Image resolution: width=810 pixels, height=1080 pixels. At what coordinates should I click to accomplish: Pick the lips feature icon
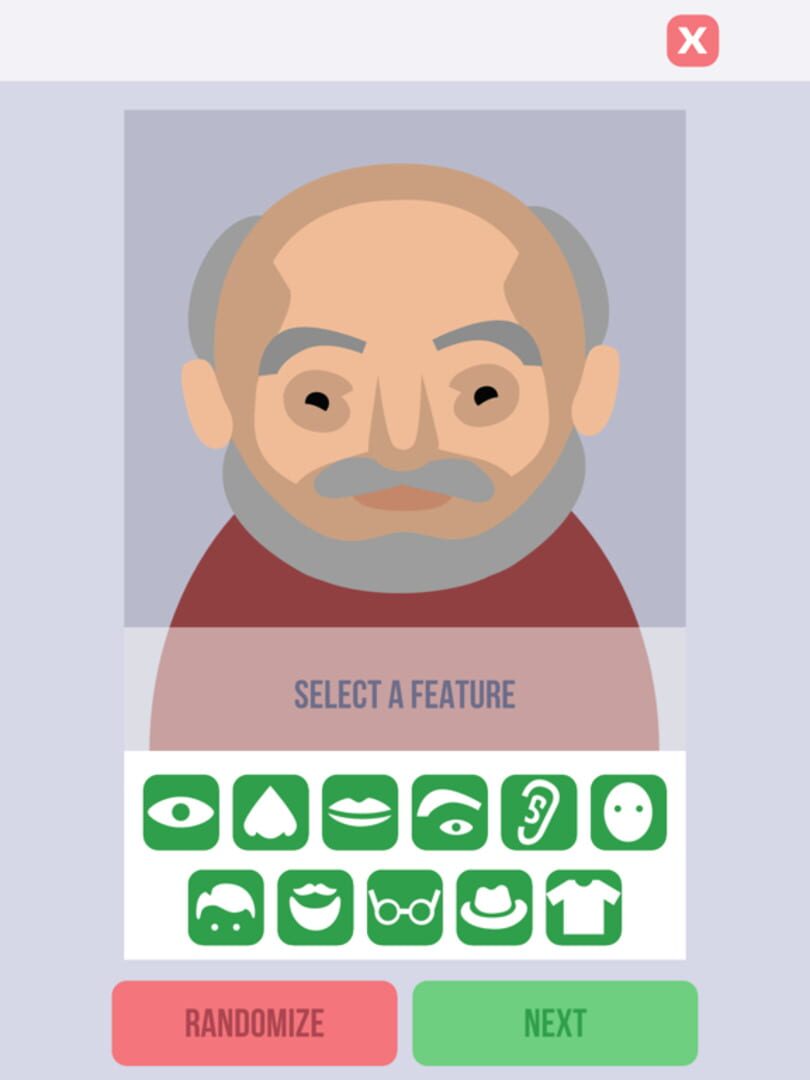(360, 812)
